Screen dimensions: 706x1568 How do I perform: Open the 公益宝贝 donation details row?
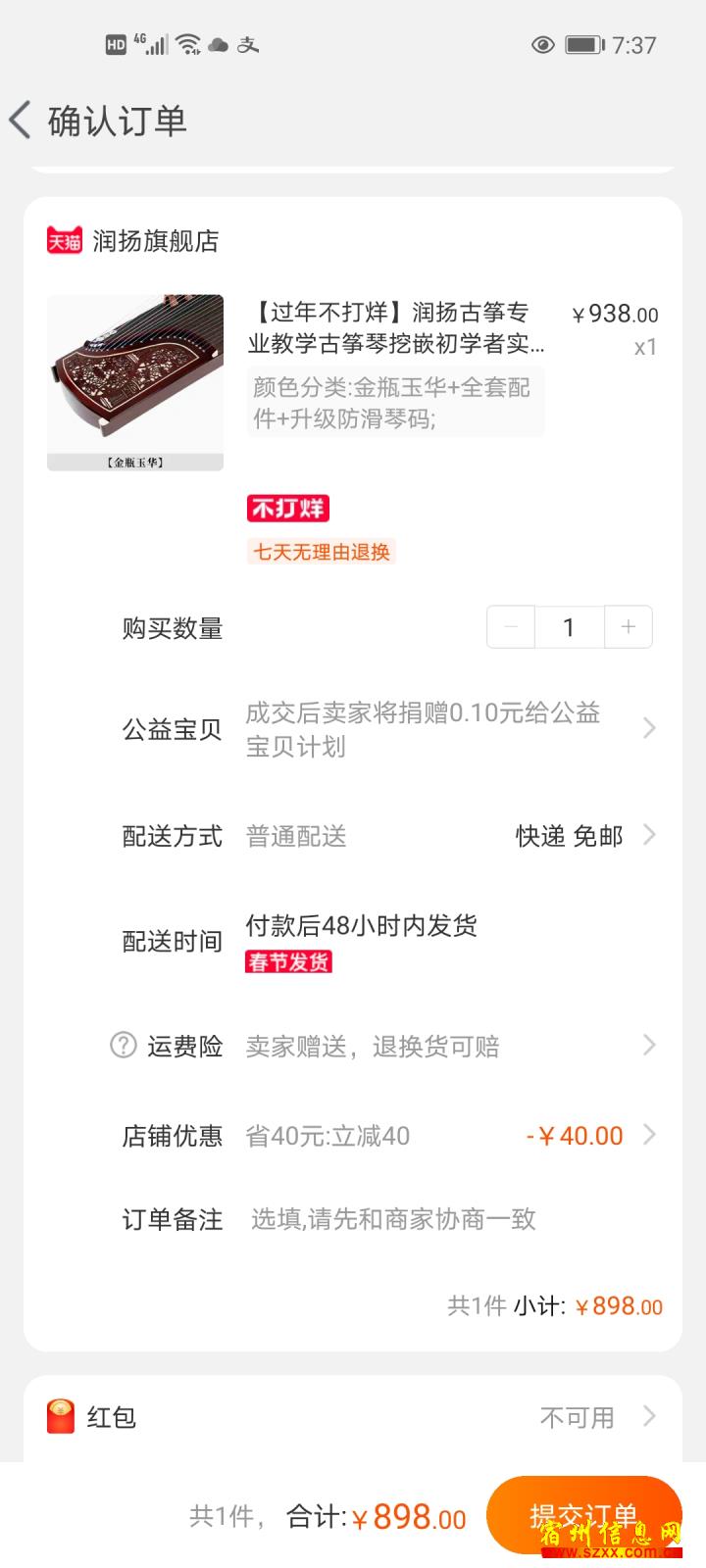tap(388, 729)
